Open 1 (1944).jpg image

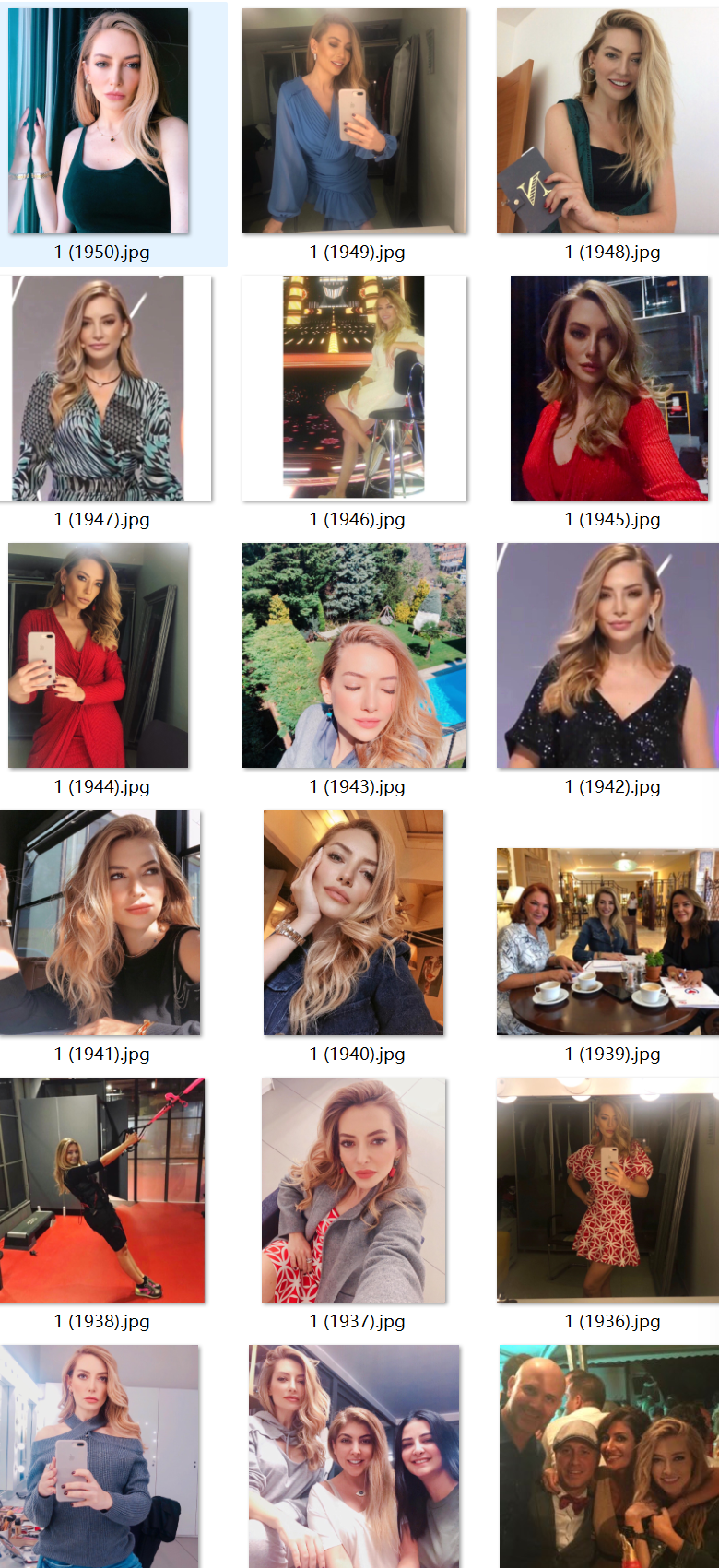pyautogui.click(x=99, y=655)
